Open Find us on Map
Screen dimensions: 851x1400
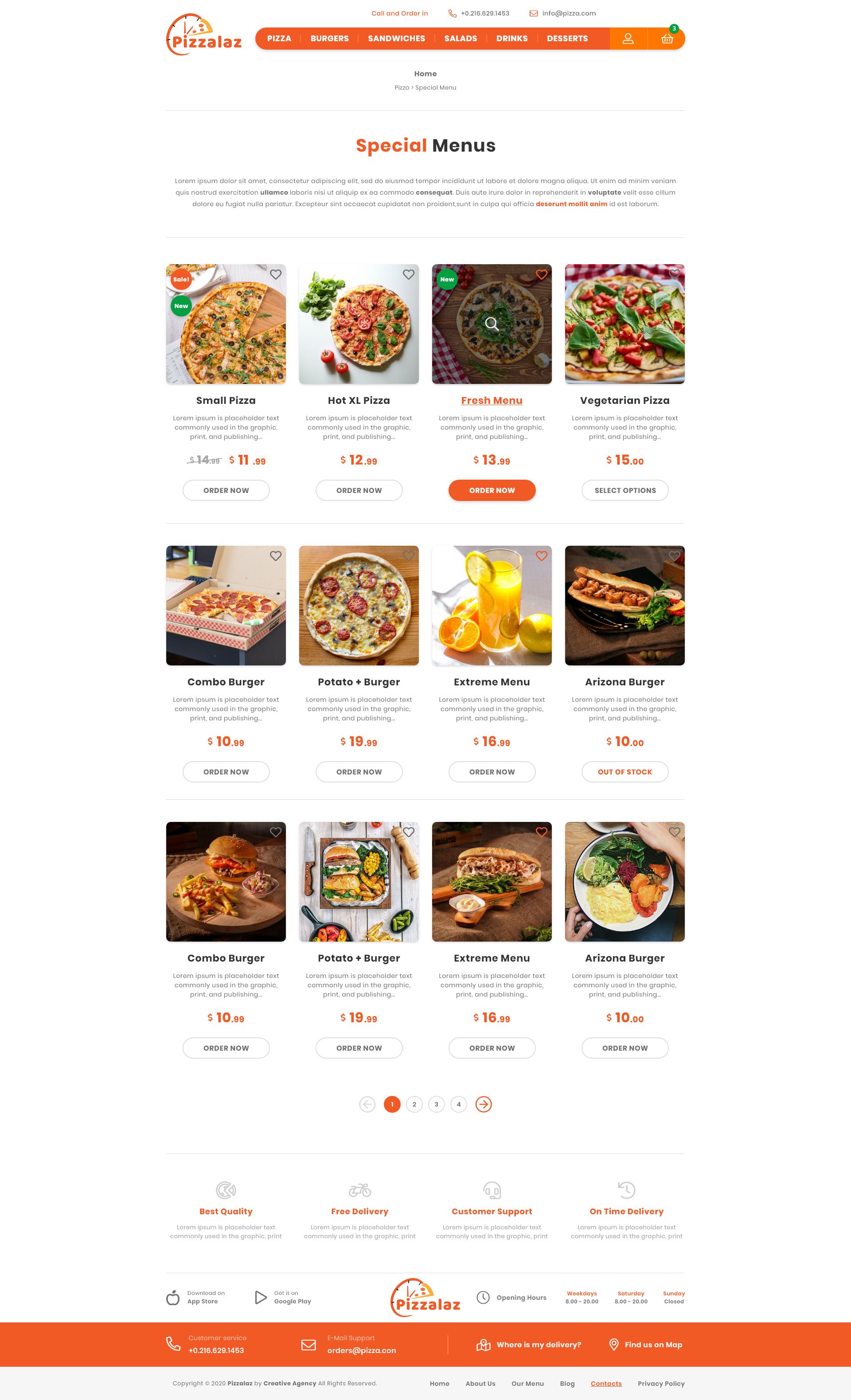tap(645, 1344)
